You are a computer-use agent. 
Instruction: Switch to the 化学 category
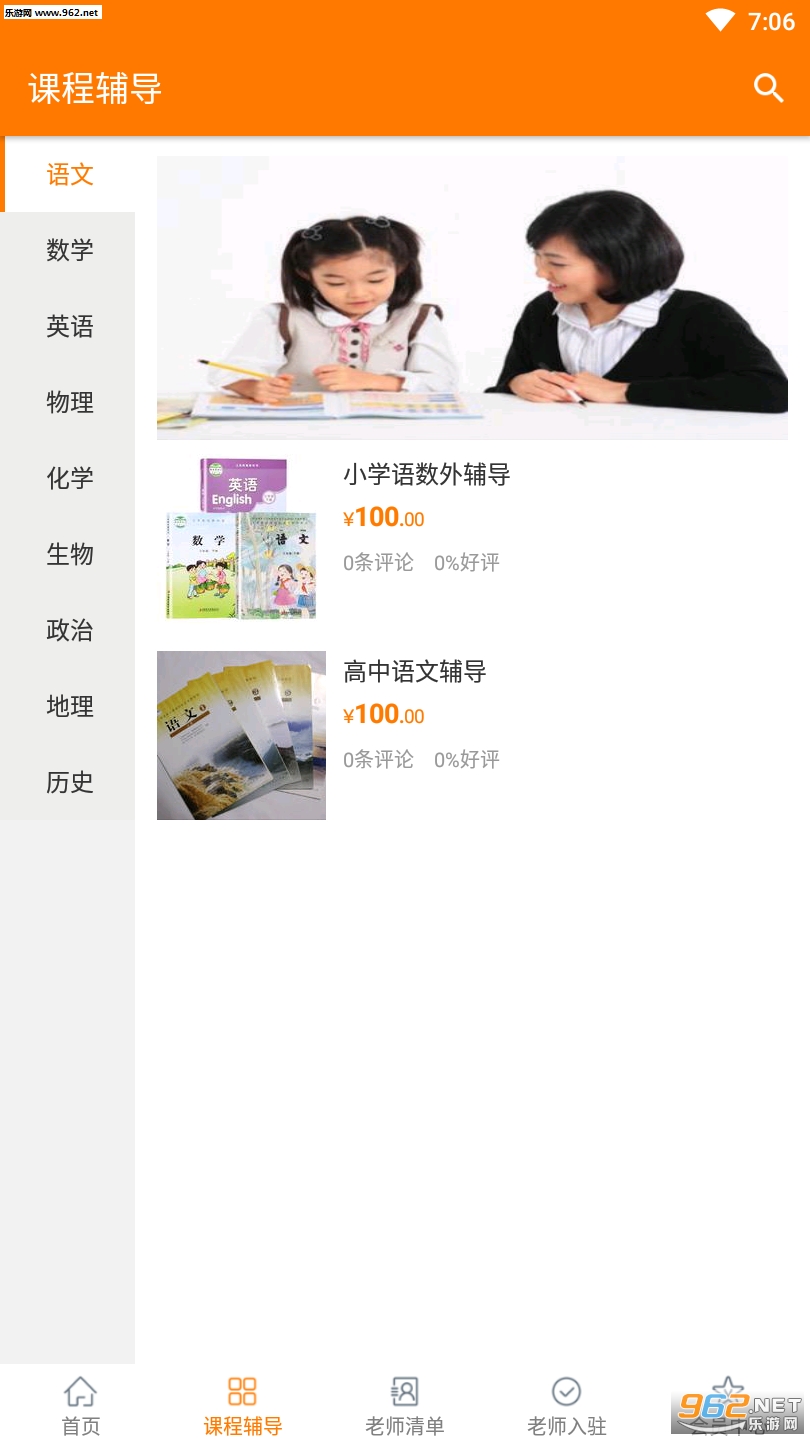[x=69, y=478]
